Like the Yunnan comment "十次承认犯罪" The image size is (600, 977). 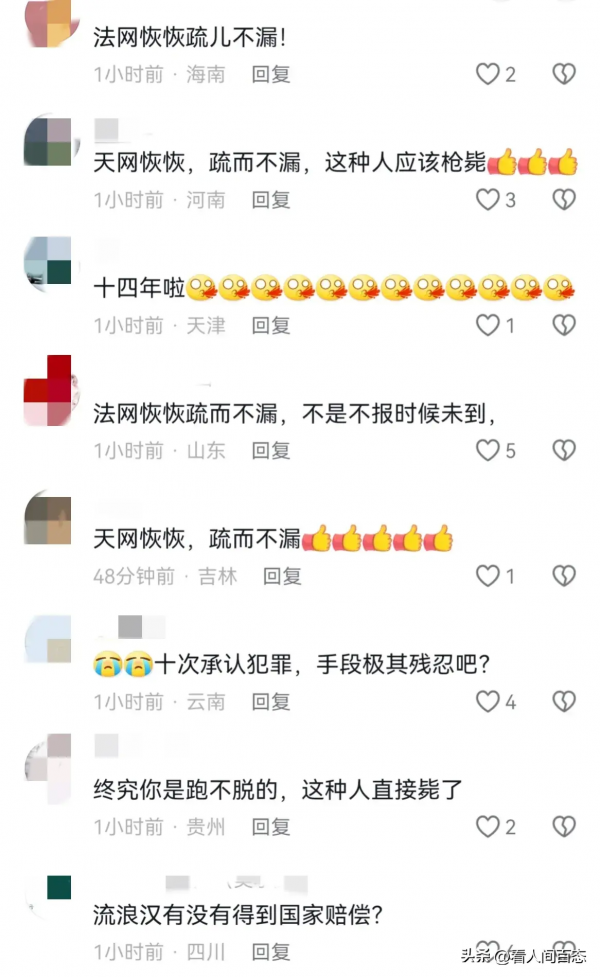(487, 702)
